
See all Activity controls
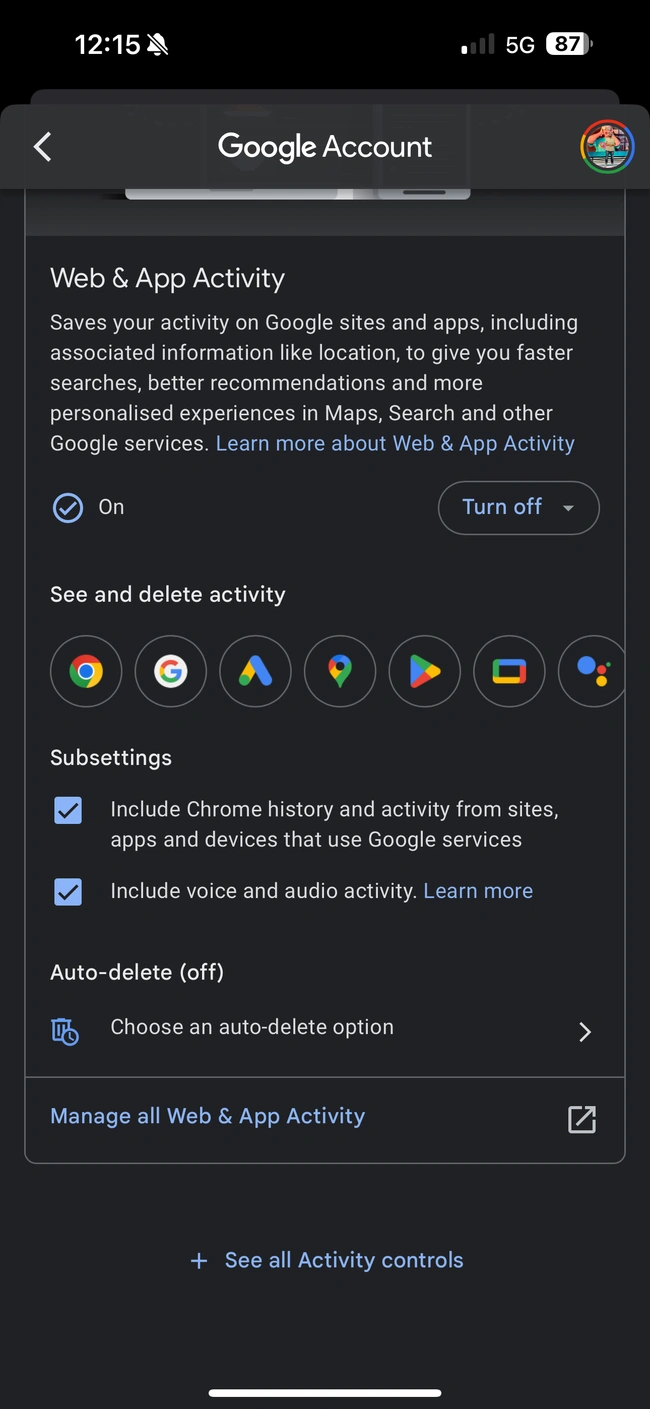pyautogui.click(x=327, y=1260)
